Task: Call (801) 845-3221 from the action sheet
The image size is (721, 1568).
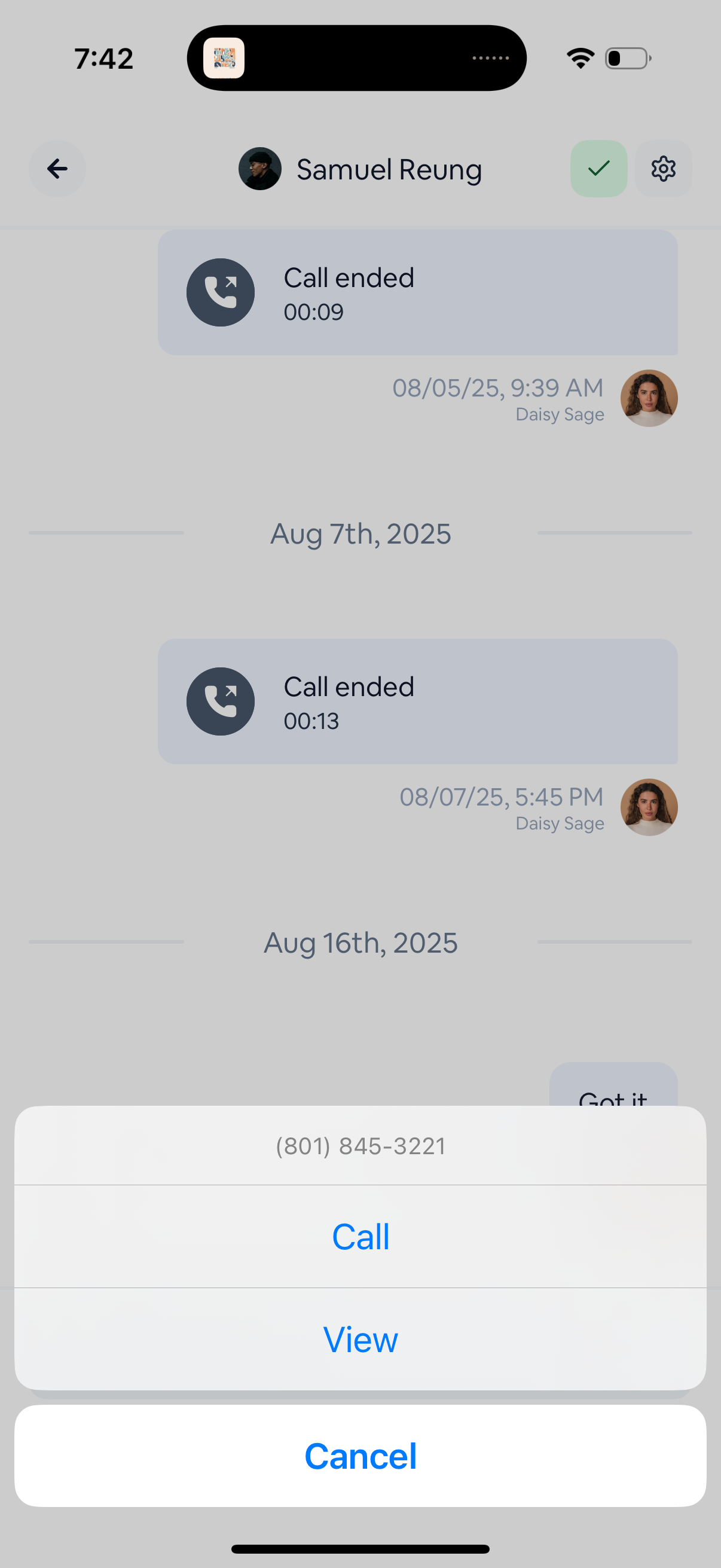Action: click(x=360, y=1236)
